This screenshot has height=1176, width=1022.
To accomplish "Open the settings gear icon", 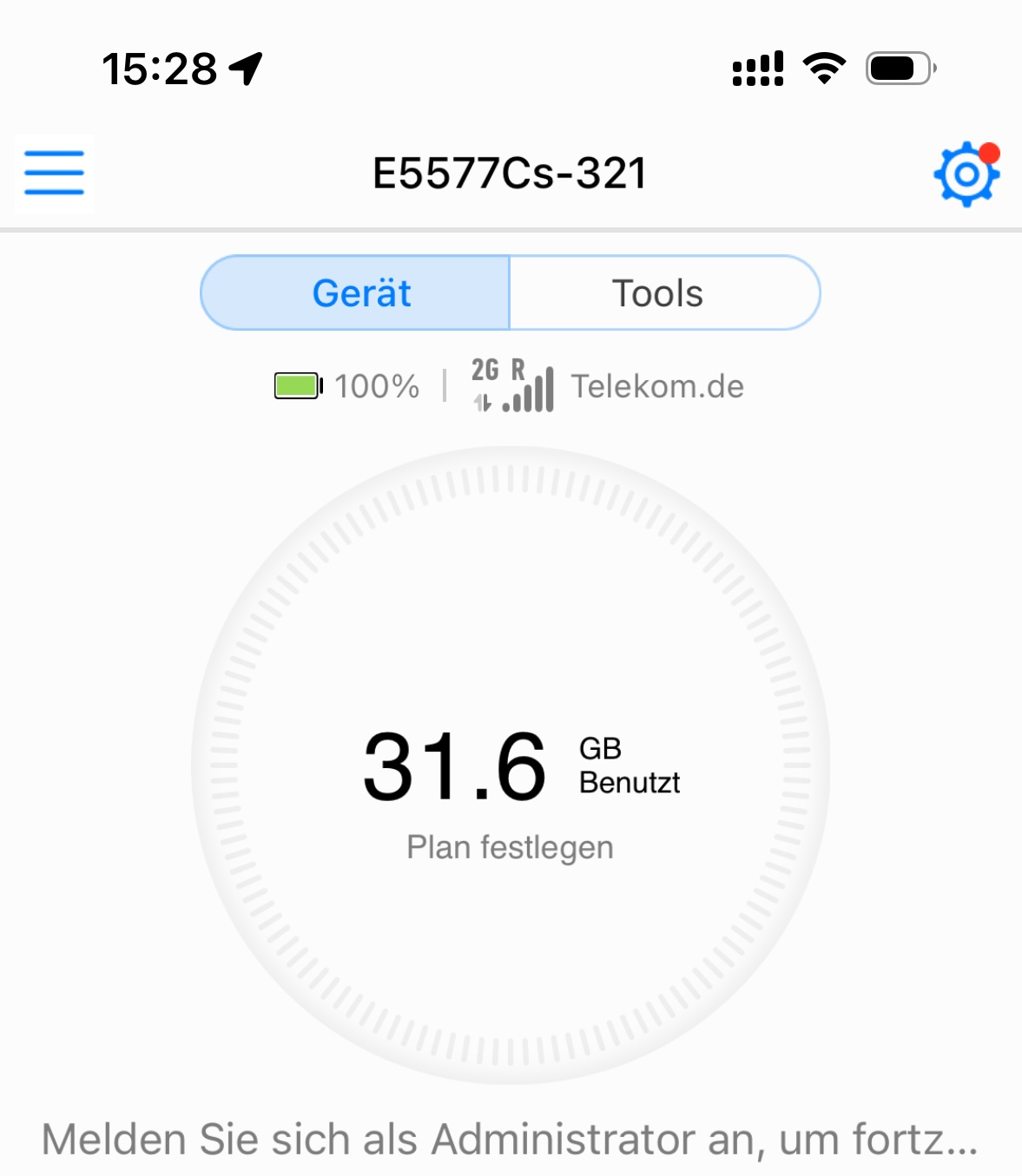I will click(966, 174).
